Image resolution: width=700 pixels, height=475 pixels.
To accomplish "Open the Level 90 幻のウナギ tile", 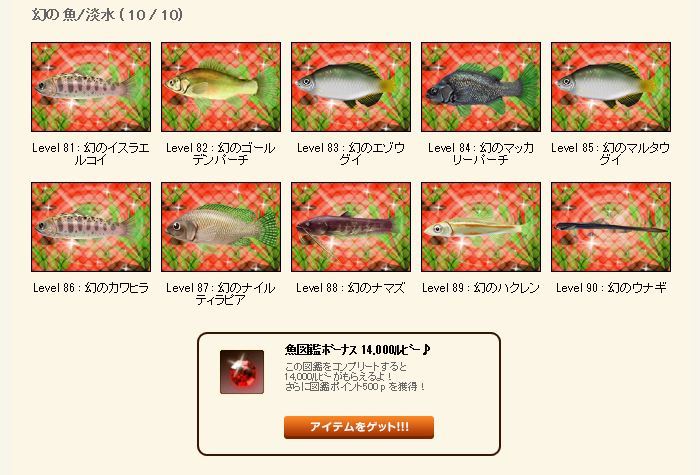I will [x=611, y=228].
